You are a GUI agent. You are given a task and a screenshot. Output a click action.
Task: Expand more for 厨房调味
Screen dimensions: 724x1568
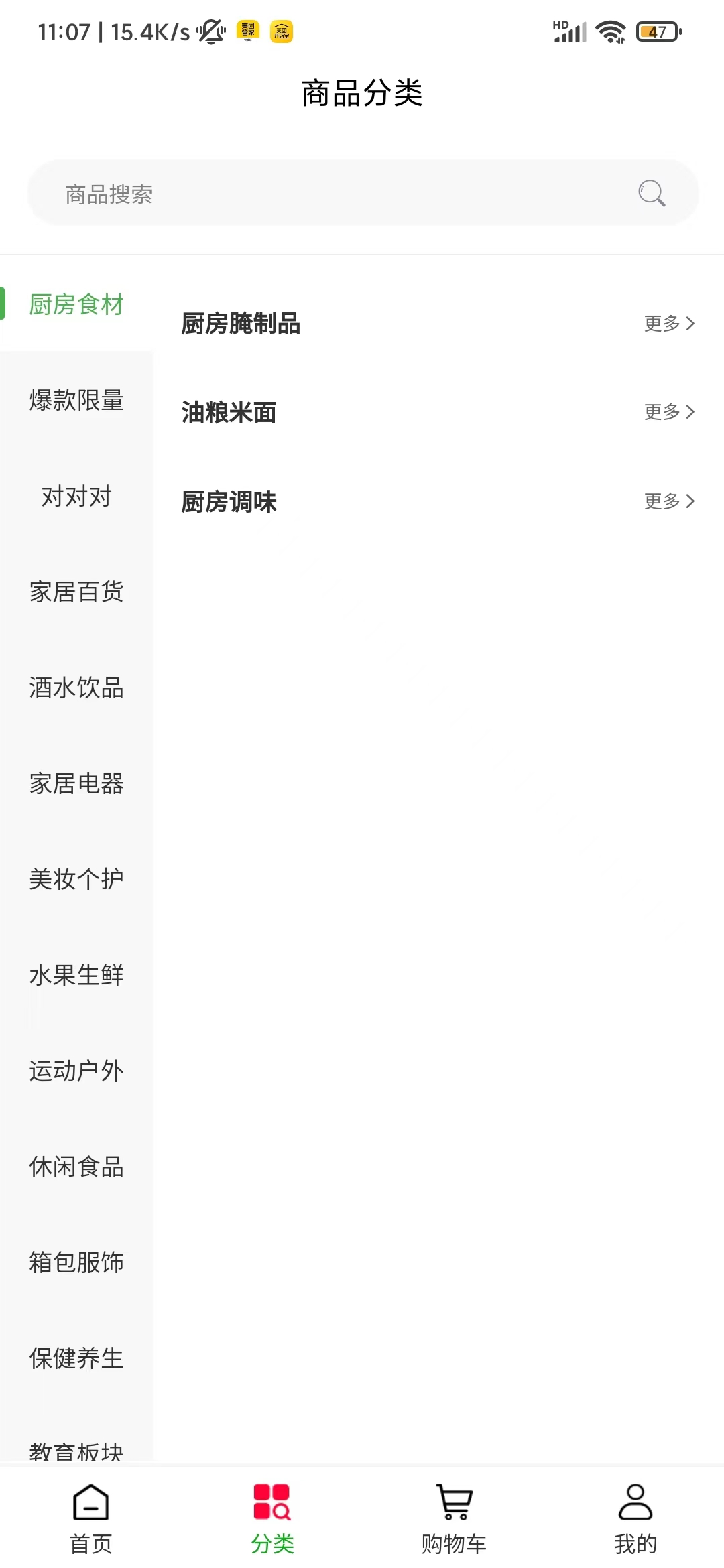click(669, 501)
